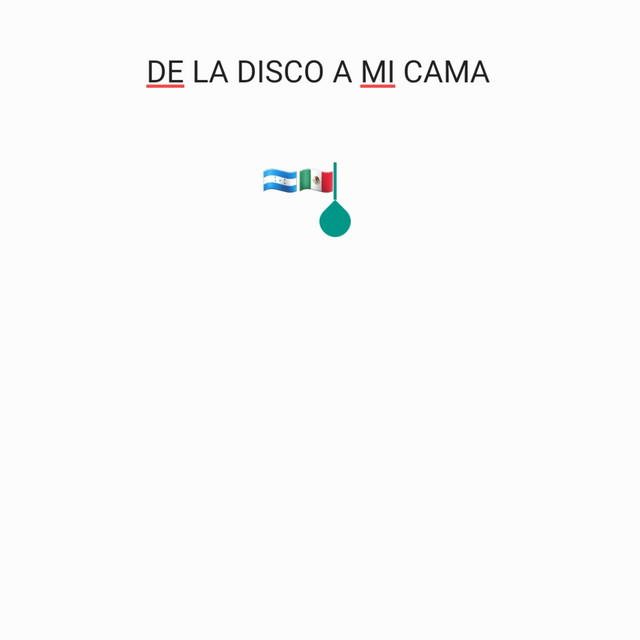Tap the teal cursor handle
Viewport: 640px width, 640px height.
[x=335, y=219]
